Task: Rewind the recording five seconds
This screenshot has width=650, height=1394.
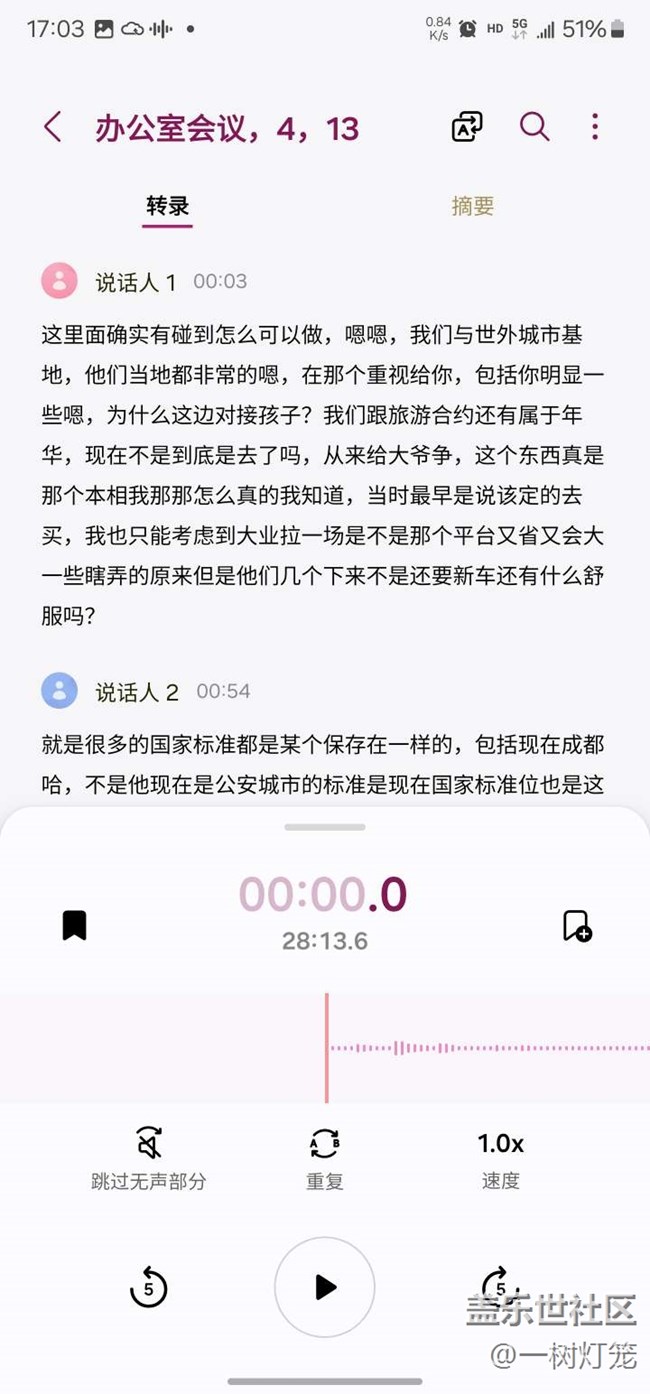Action: click(149, 1287)
